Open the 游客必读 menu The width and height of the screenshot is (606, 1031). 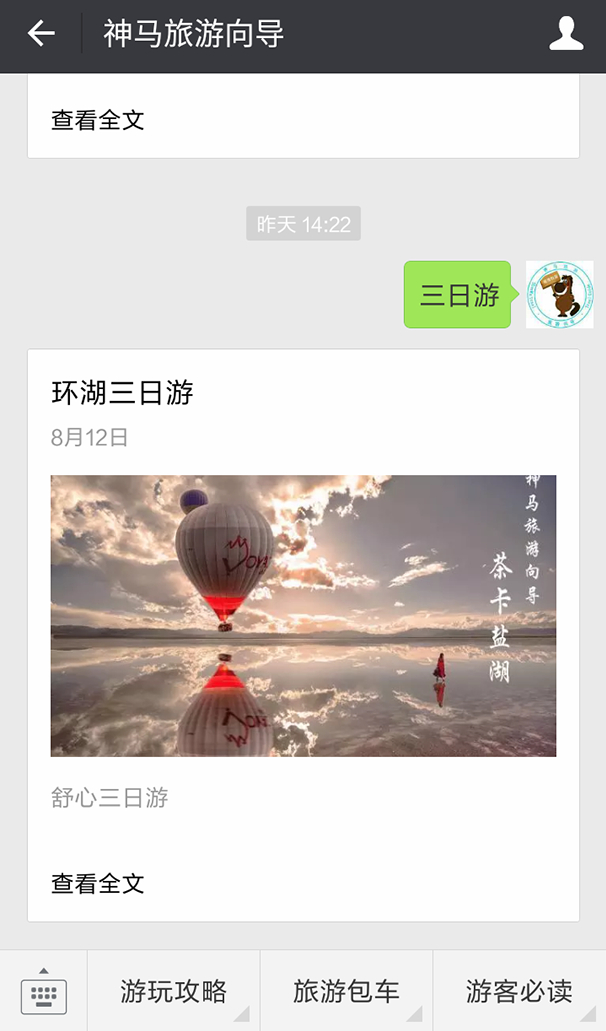(x=519, y=991)
